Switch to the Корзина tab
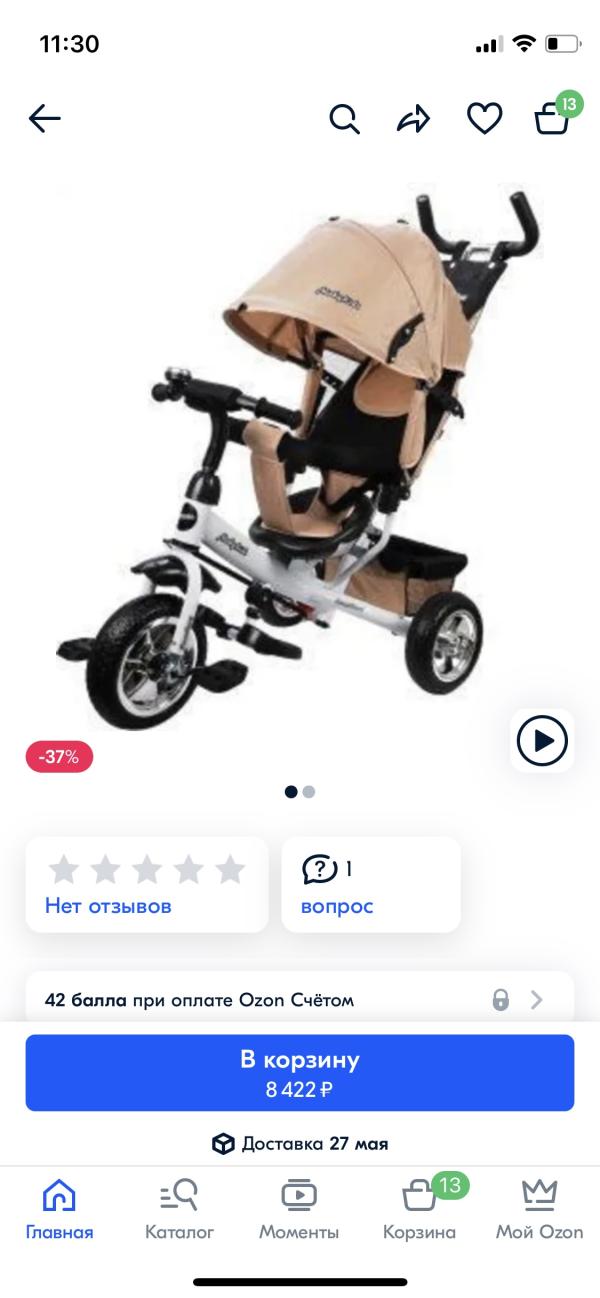 419,1210
